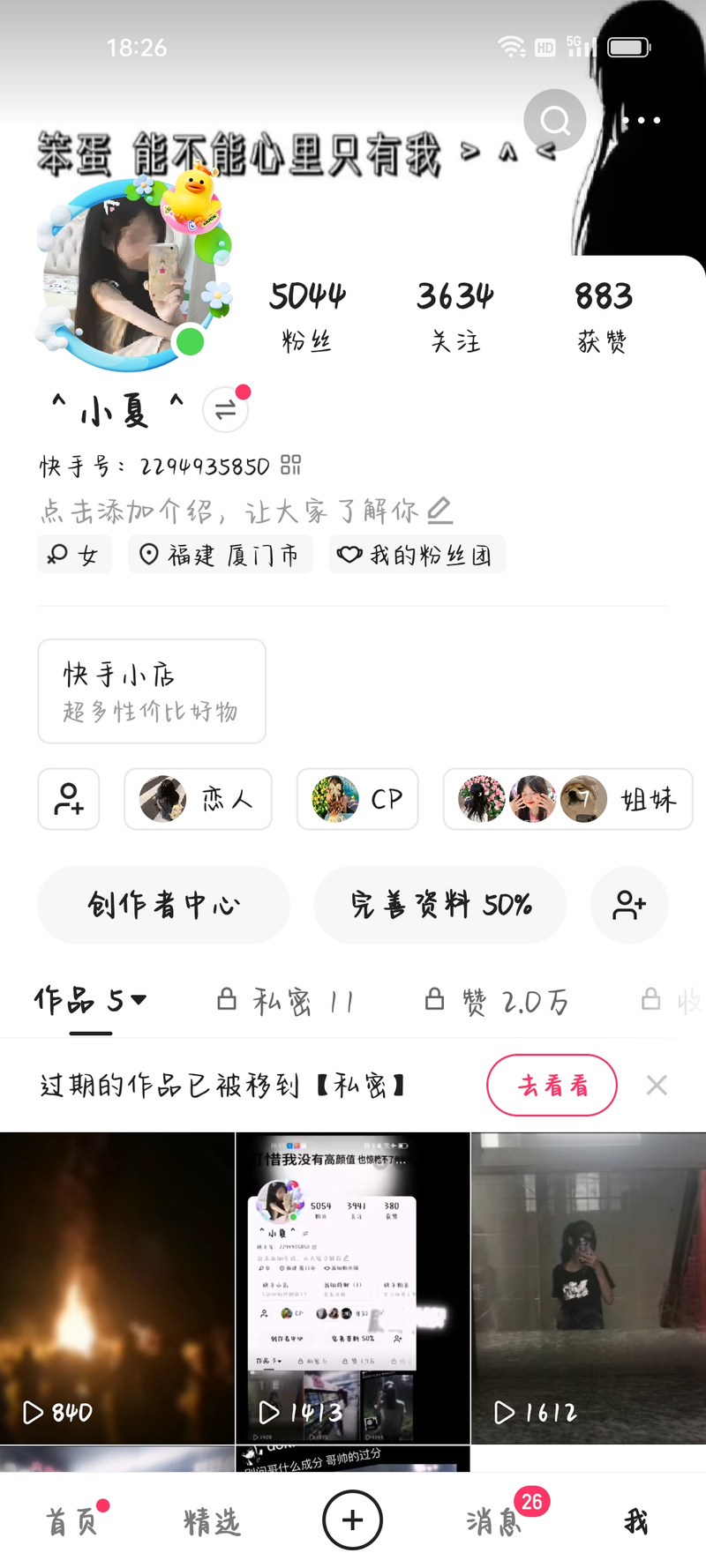Open 创作者中心
706x1568 pixels.
coord(163,905)
